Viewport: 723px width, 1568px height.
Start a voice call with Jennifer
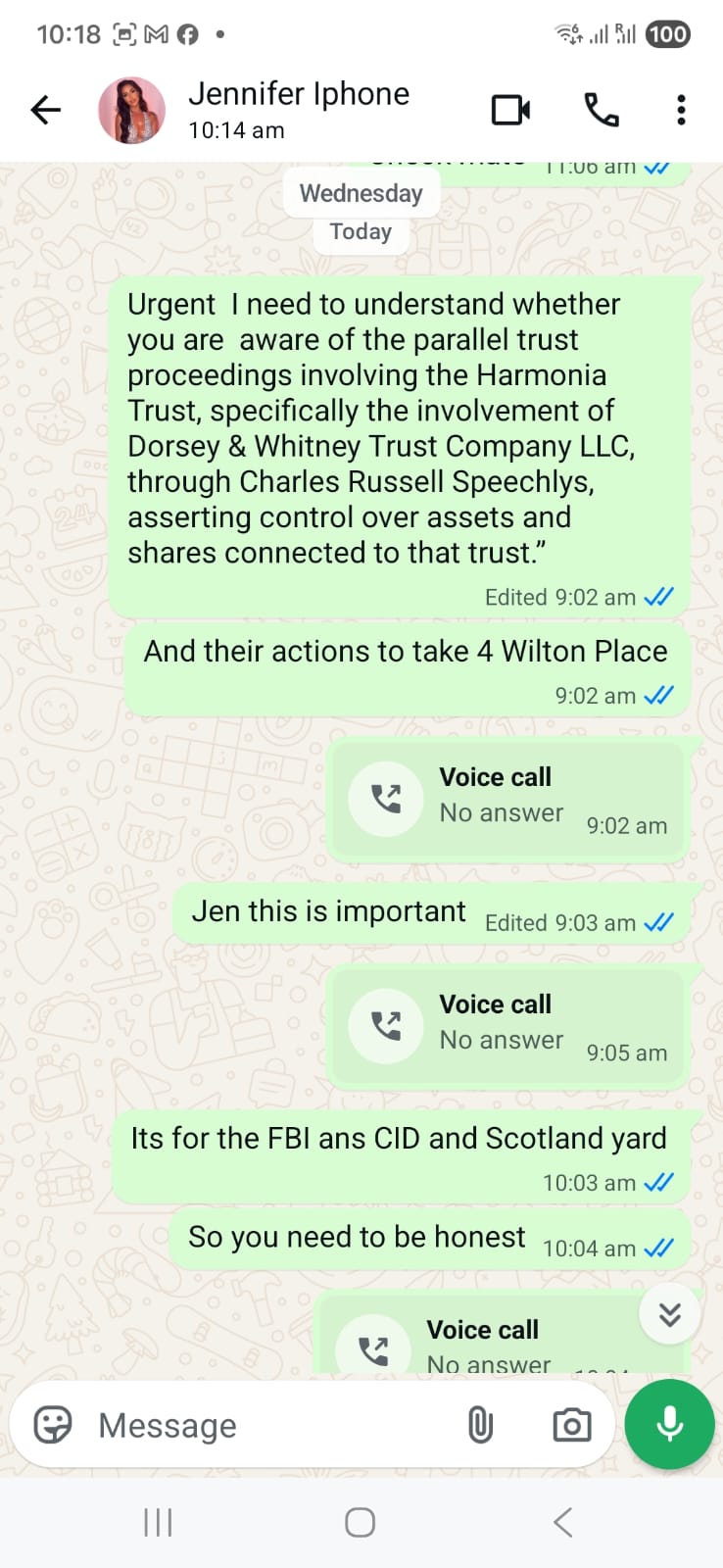[x=602, y=110]
